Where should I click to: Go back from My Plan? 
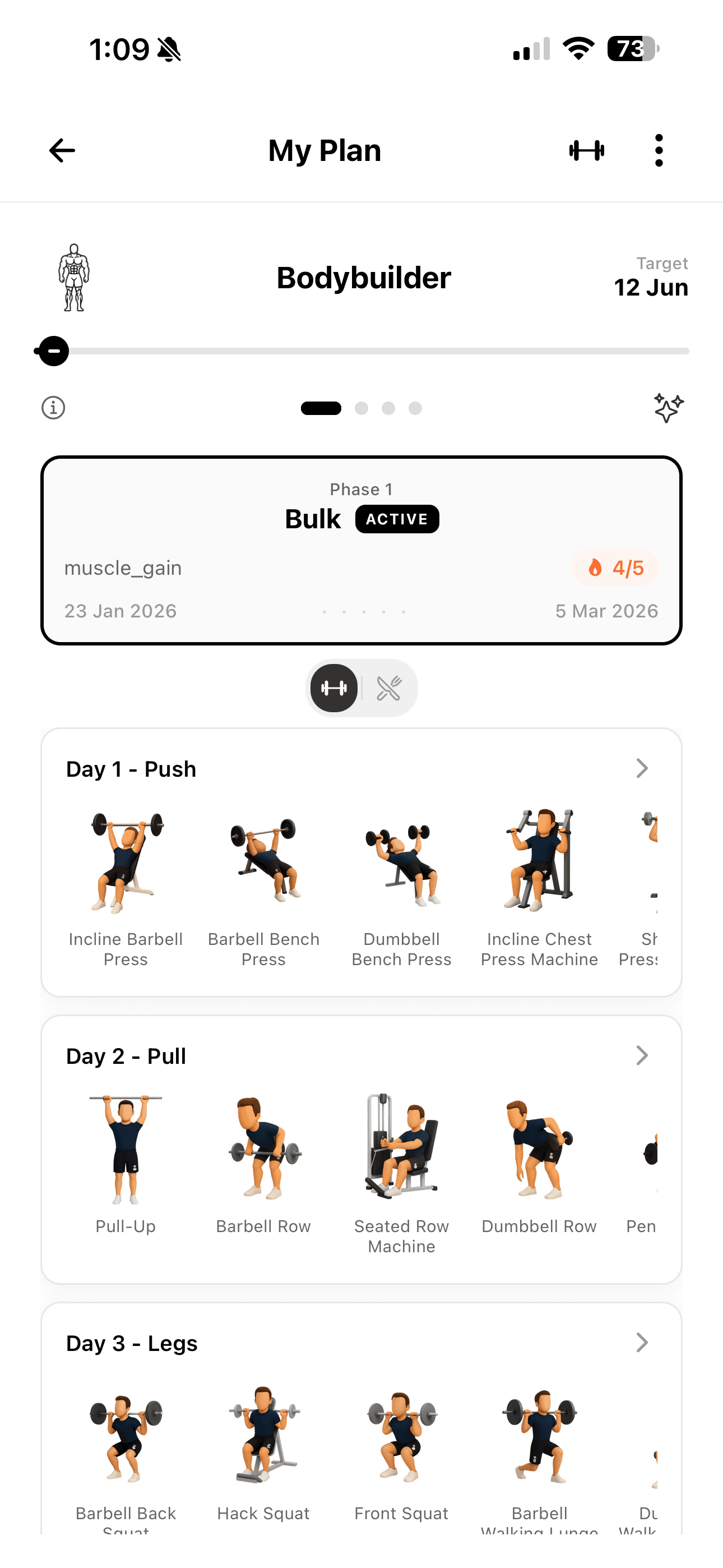pos(62,150)
